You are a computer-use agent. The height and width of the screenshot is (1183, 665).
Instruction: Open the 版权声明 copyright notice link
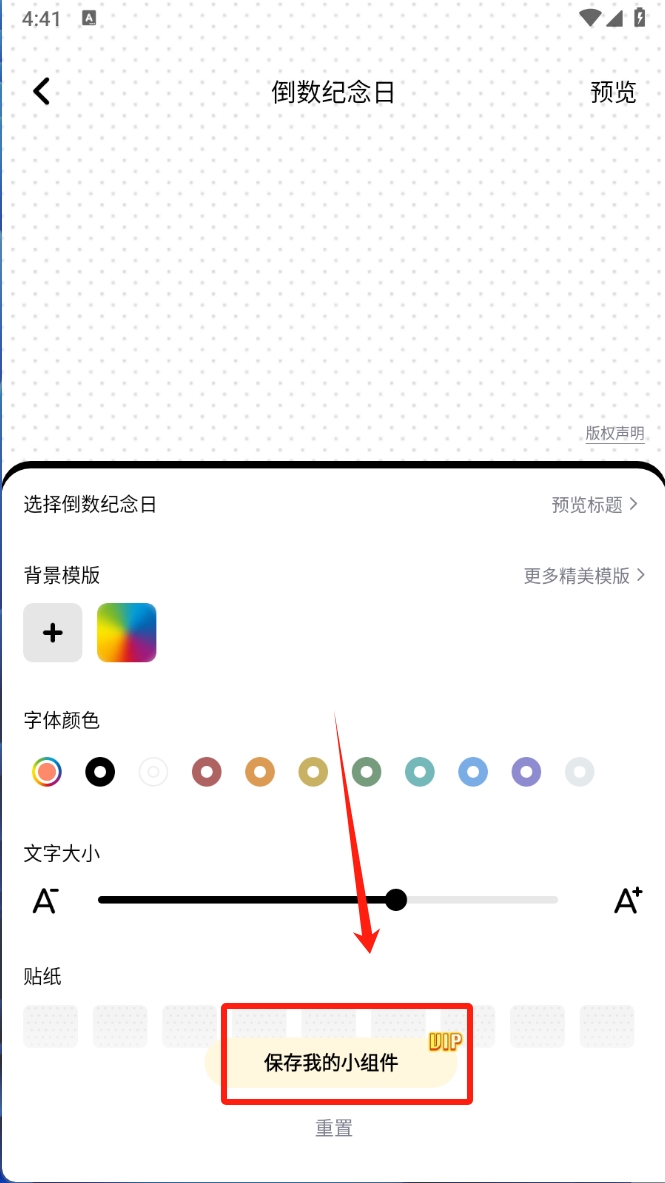(x=615, y=433)
